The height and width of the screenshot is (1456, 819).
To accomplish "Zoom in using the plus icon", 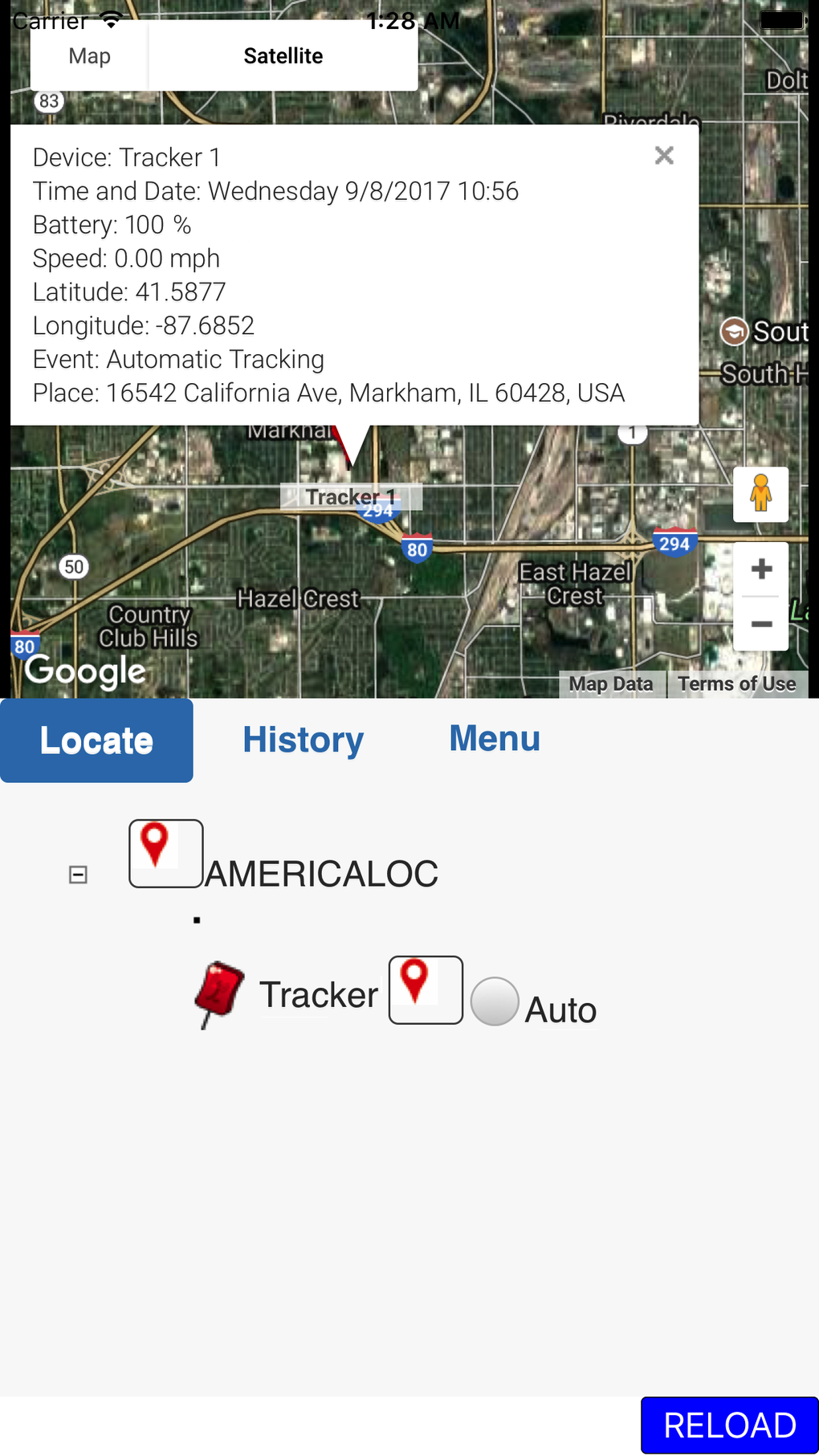I will [760, 568].
